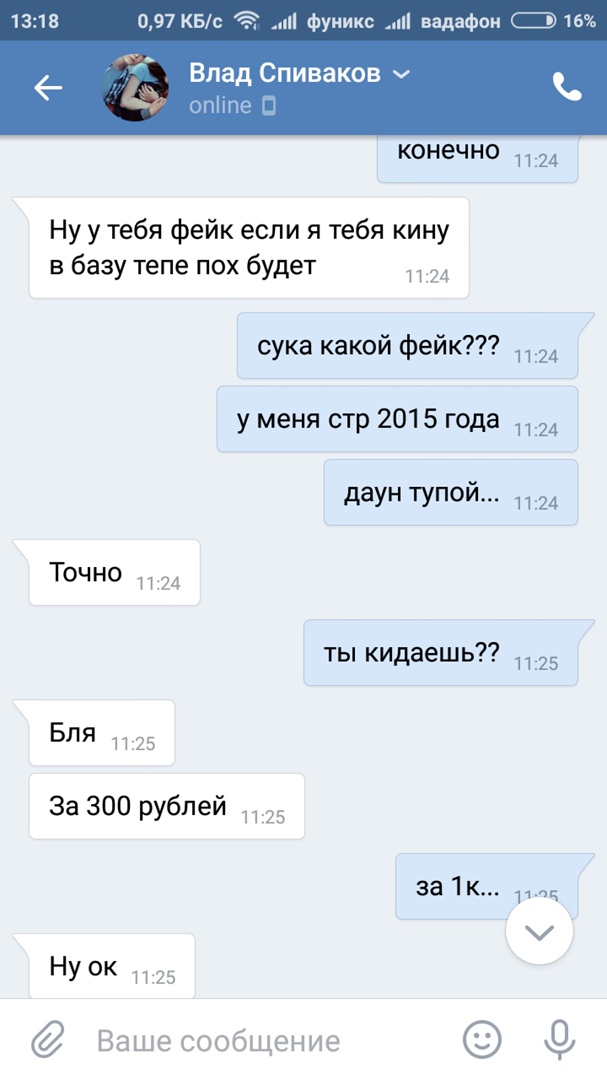This screenshot has width=607, height=1080.
Task: Call Влад Спиваков with the phone icon
Action: (x=566, y=88)
